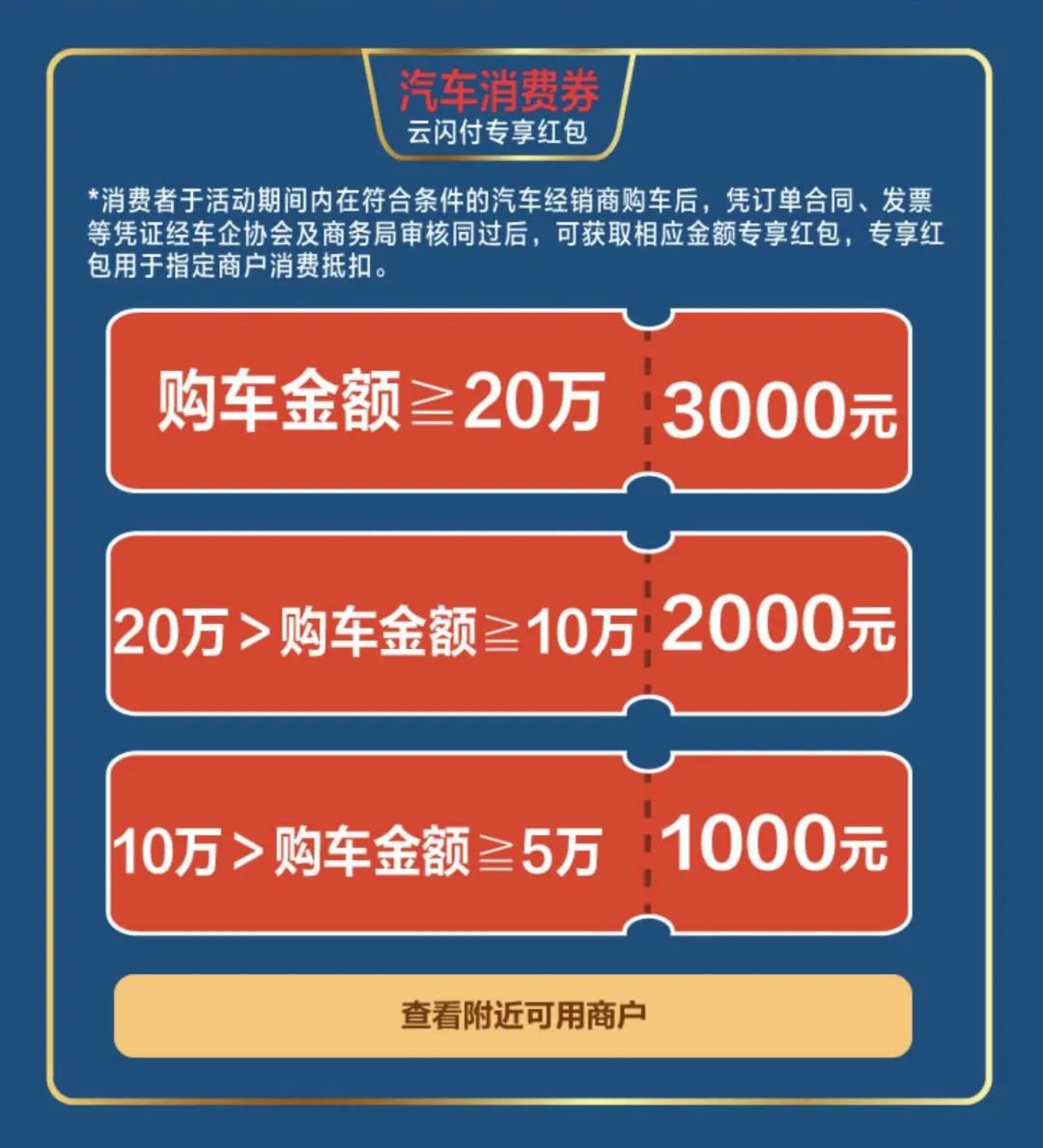
Task: Tap the 查看附近可用商户 button
Action: point(513,1016)
